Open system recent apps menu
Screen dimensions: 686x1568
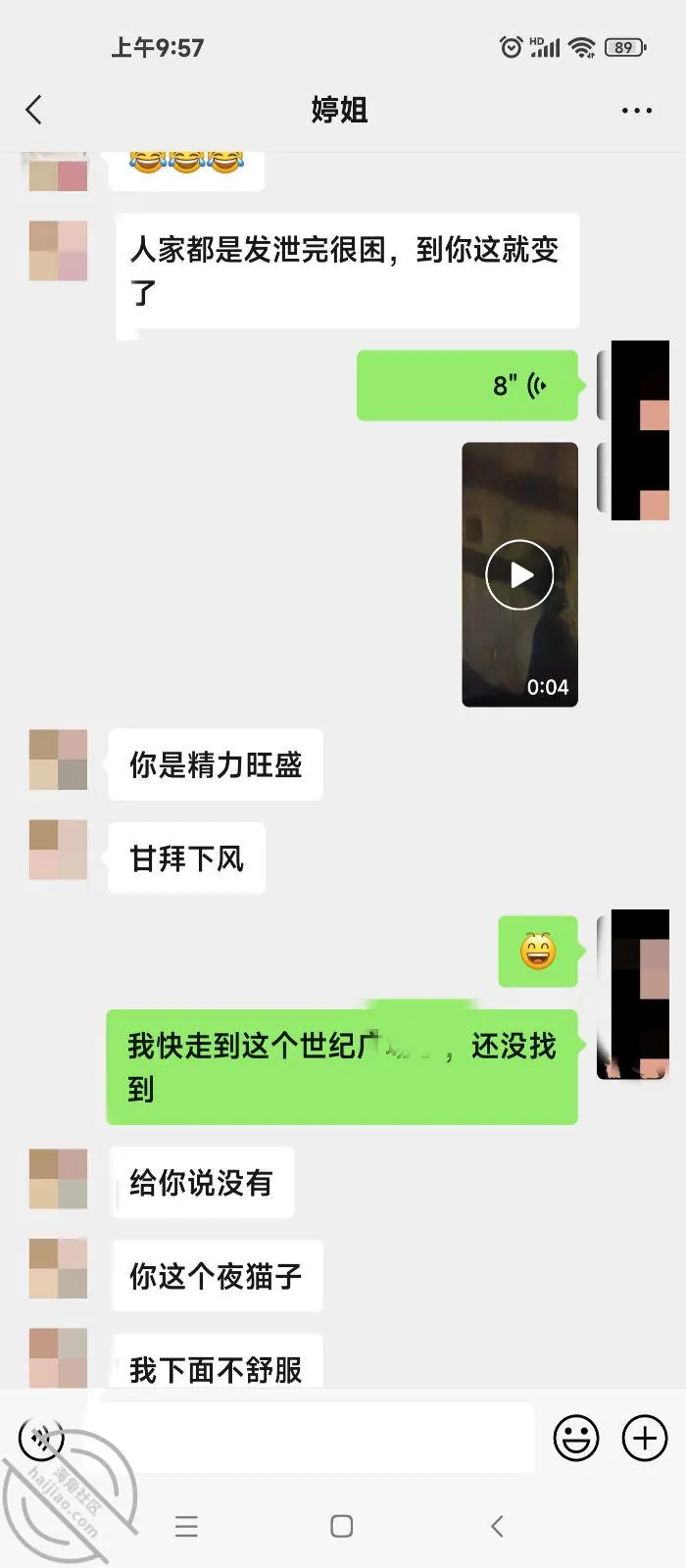point(186,1526)
